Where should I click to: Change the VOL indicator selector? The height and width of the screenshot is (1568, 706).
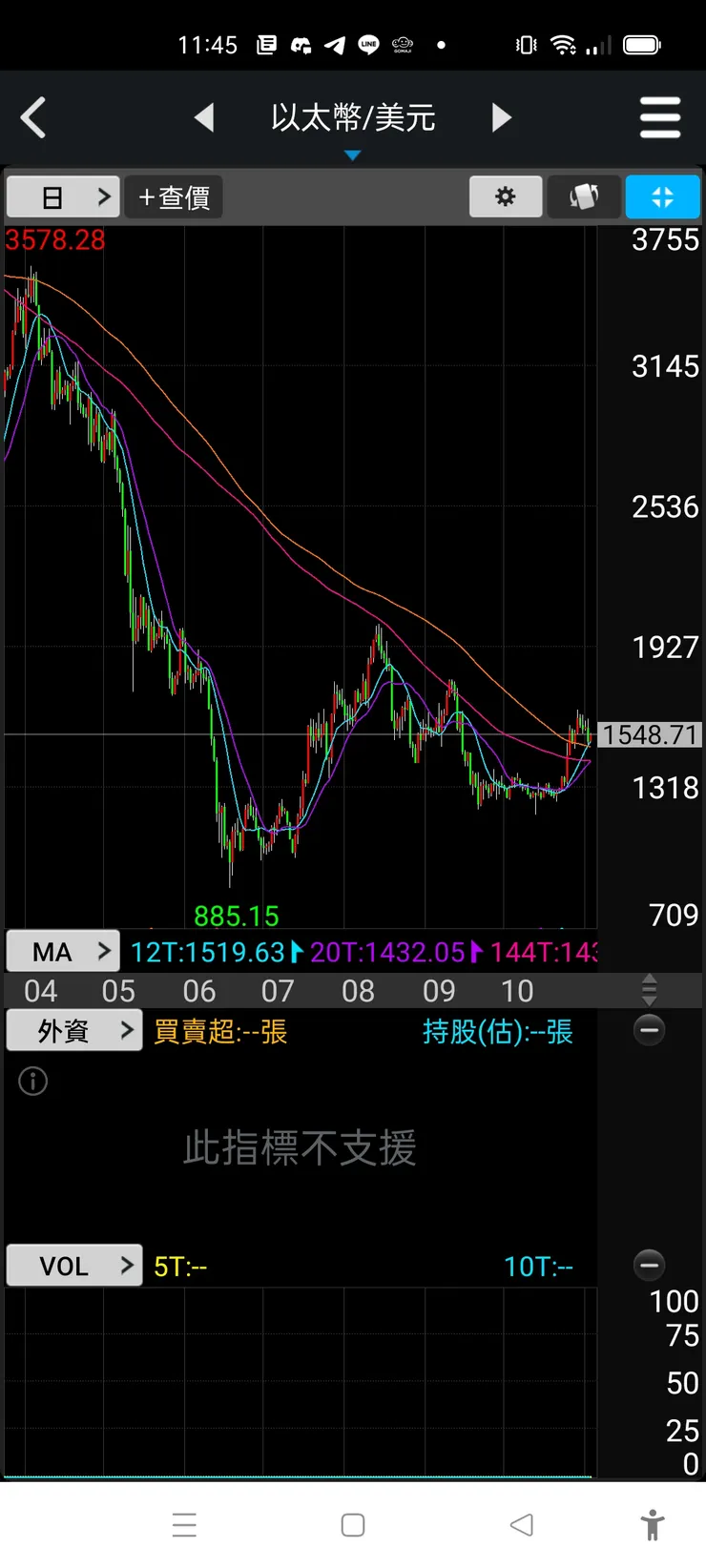(x=74, y=1266)
